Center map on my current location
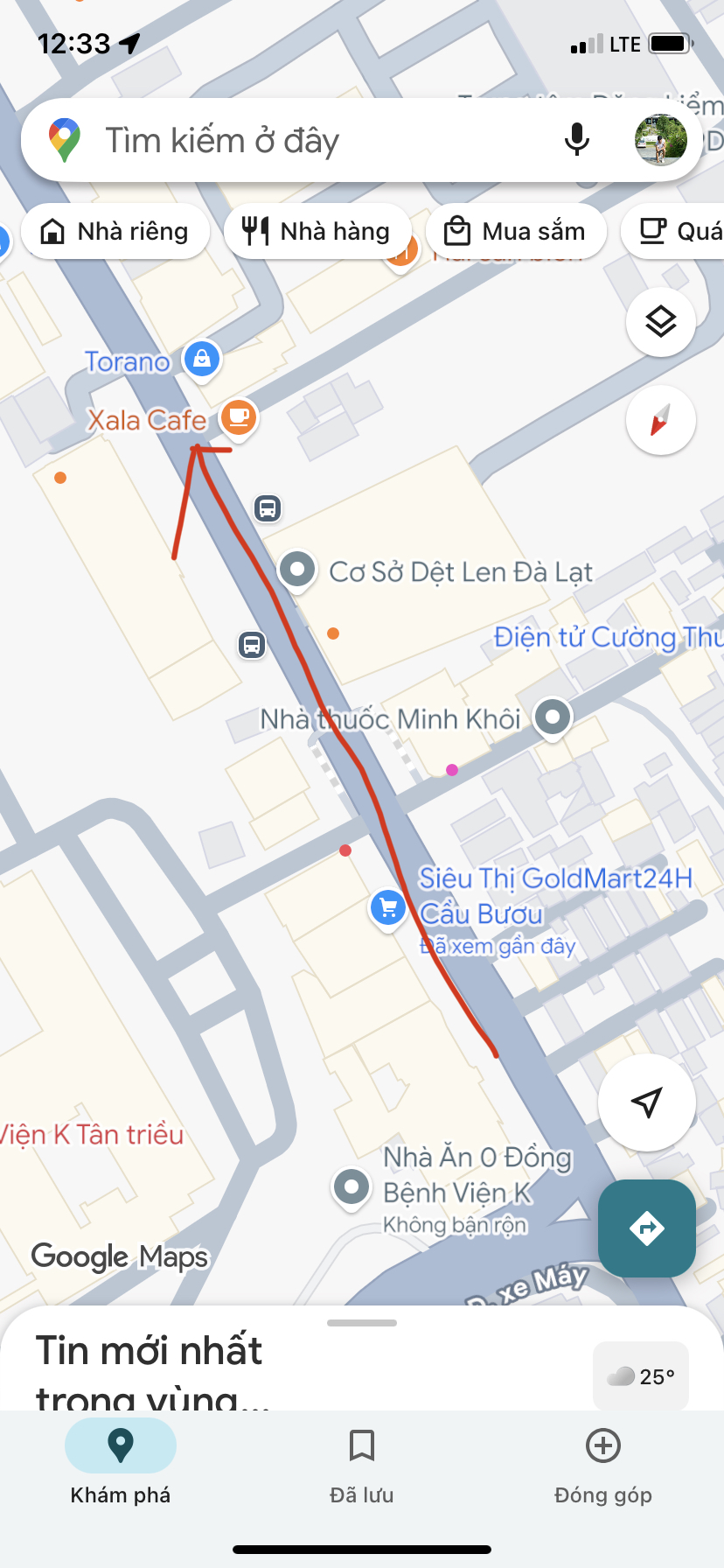 pos(646,1102)
